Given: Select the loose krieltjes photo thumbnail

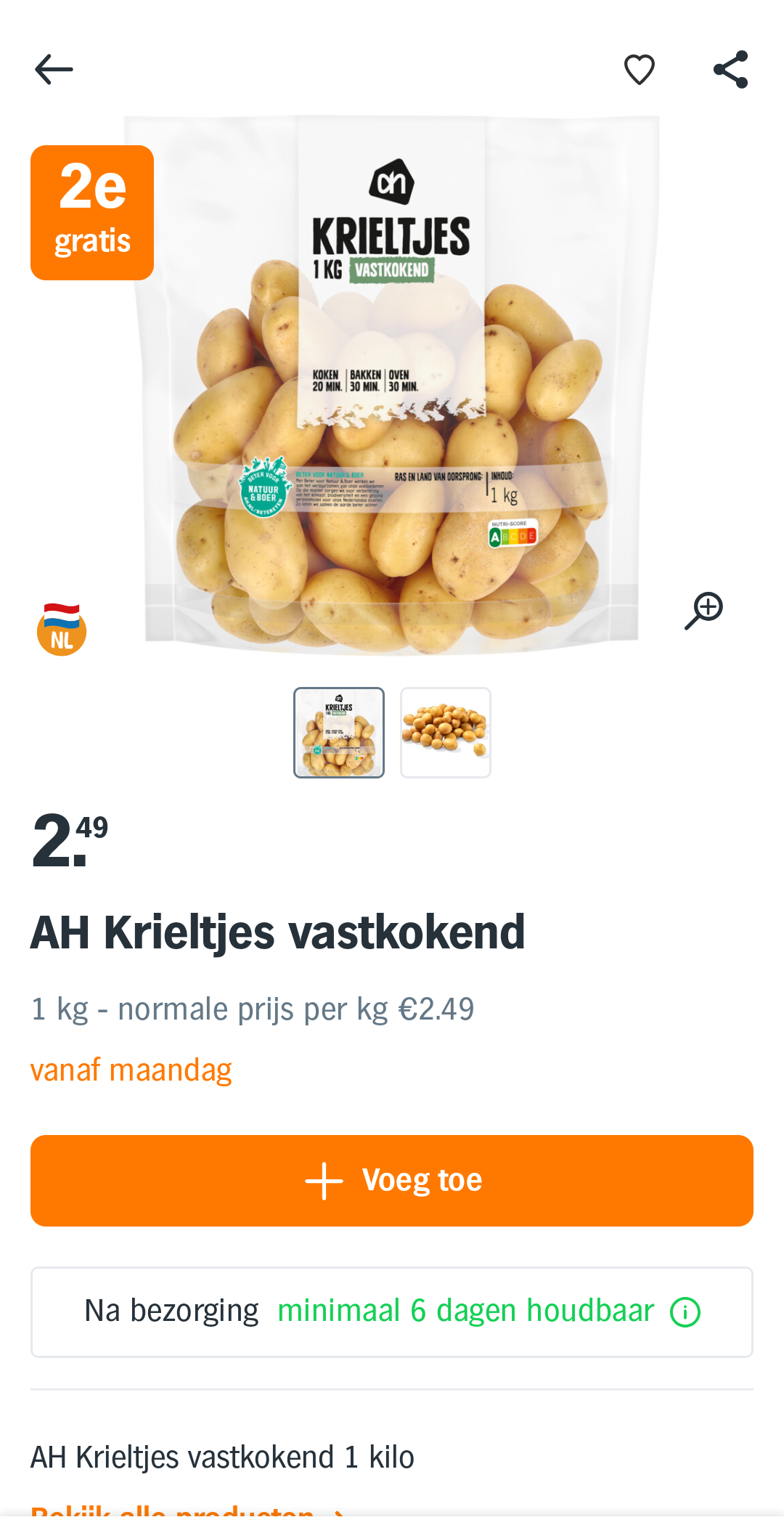Looking at the screenshot, I should point(445,732).
